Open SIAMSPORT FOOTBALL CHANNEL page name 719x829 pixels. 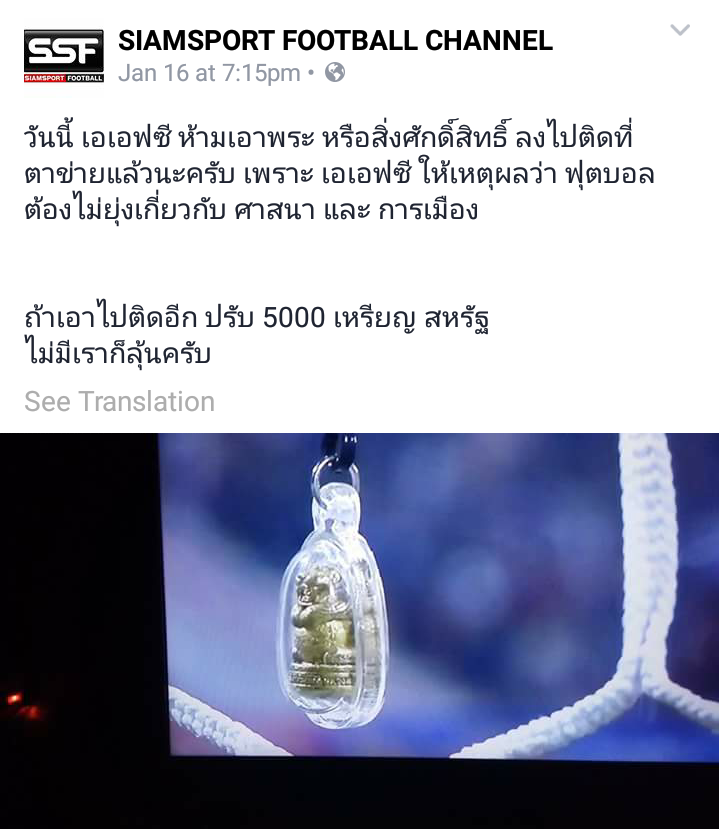(x=335, y=41)
